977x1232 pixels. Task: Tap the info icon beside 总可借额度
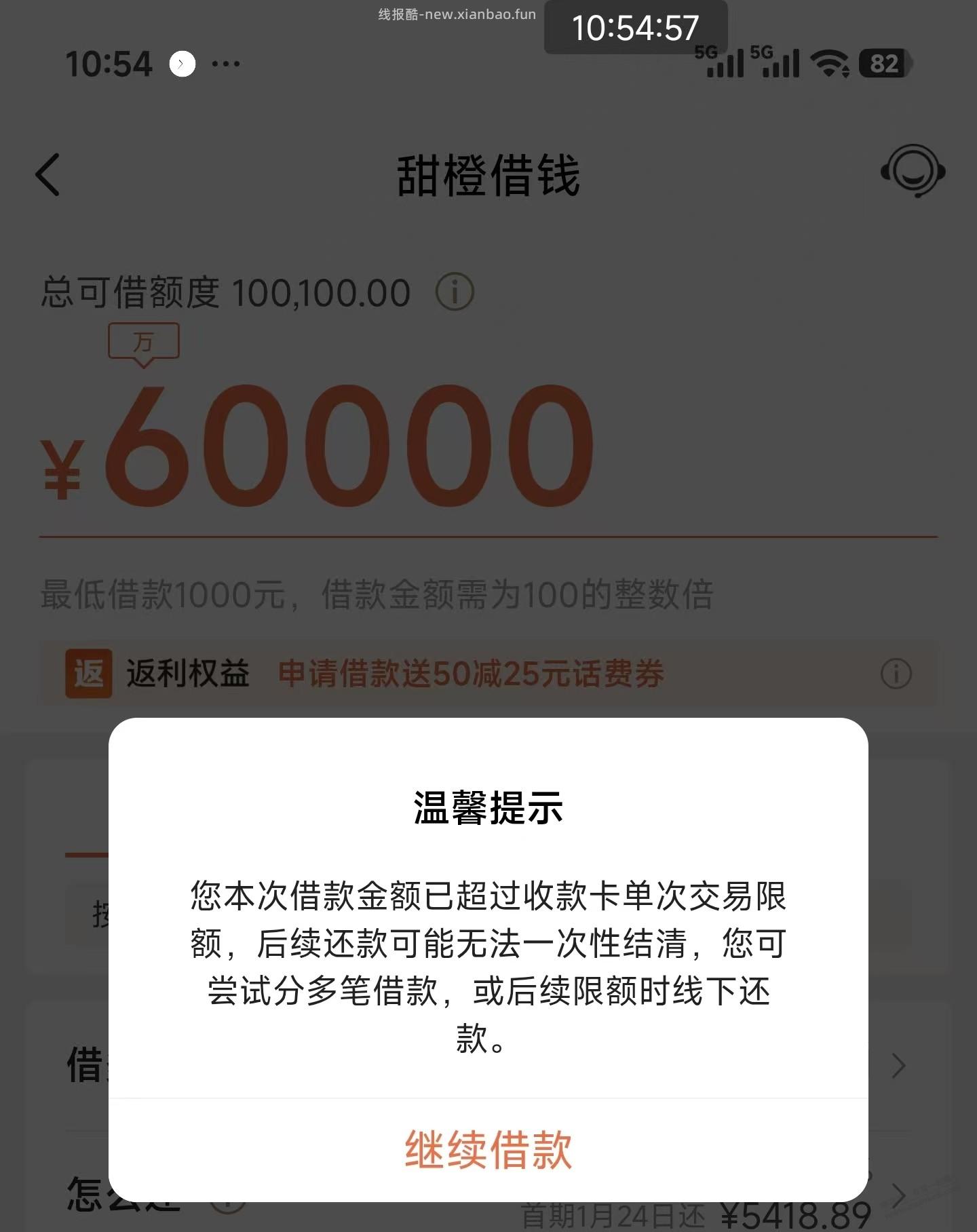[455, 292]
